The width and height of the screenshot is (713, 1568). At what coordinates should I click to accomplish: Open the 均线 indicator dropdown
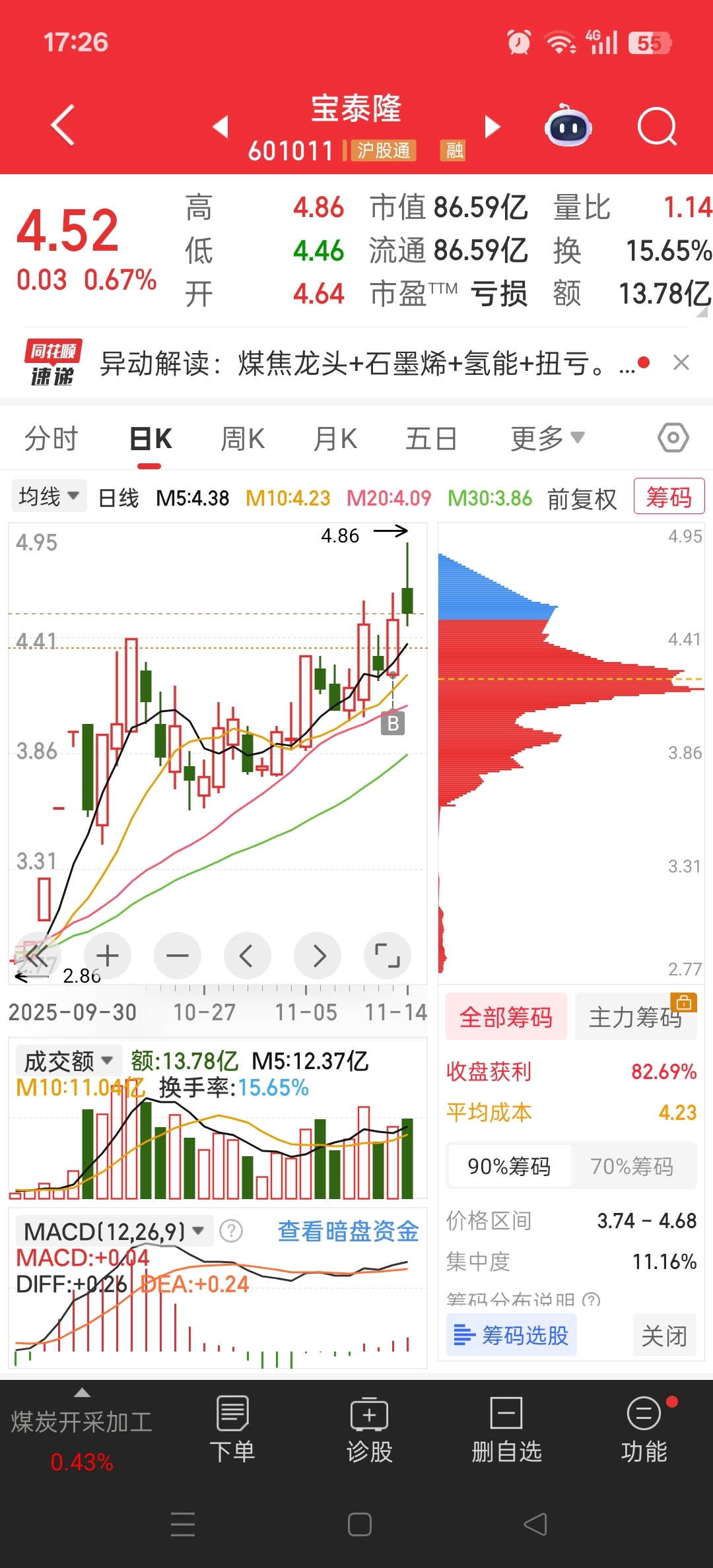[49, 496]
